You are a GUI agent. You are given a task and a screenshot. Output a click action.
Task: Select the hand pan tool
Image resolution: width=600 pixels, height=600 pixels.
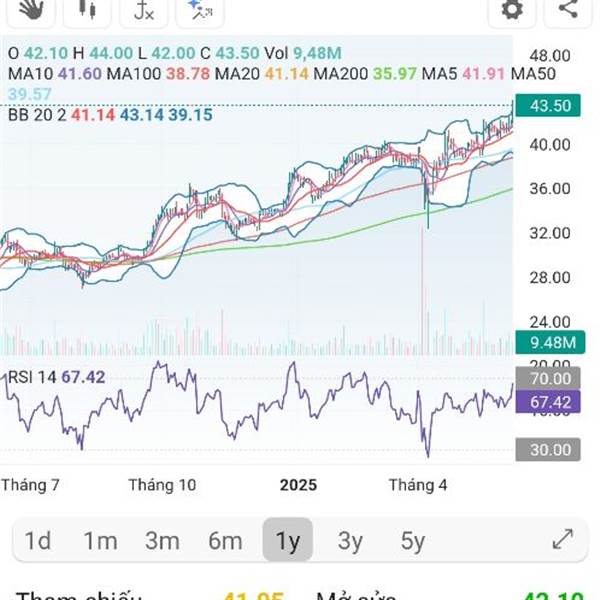(x=32, y=10)
